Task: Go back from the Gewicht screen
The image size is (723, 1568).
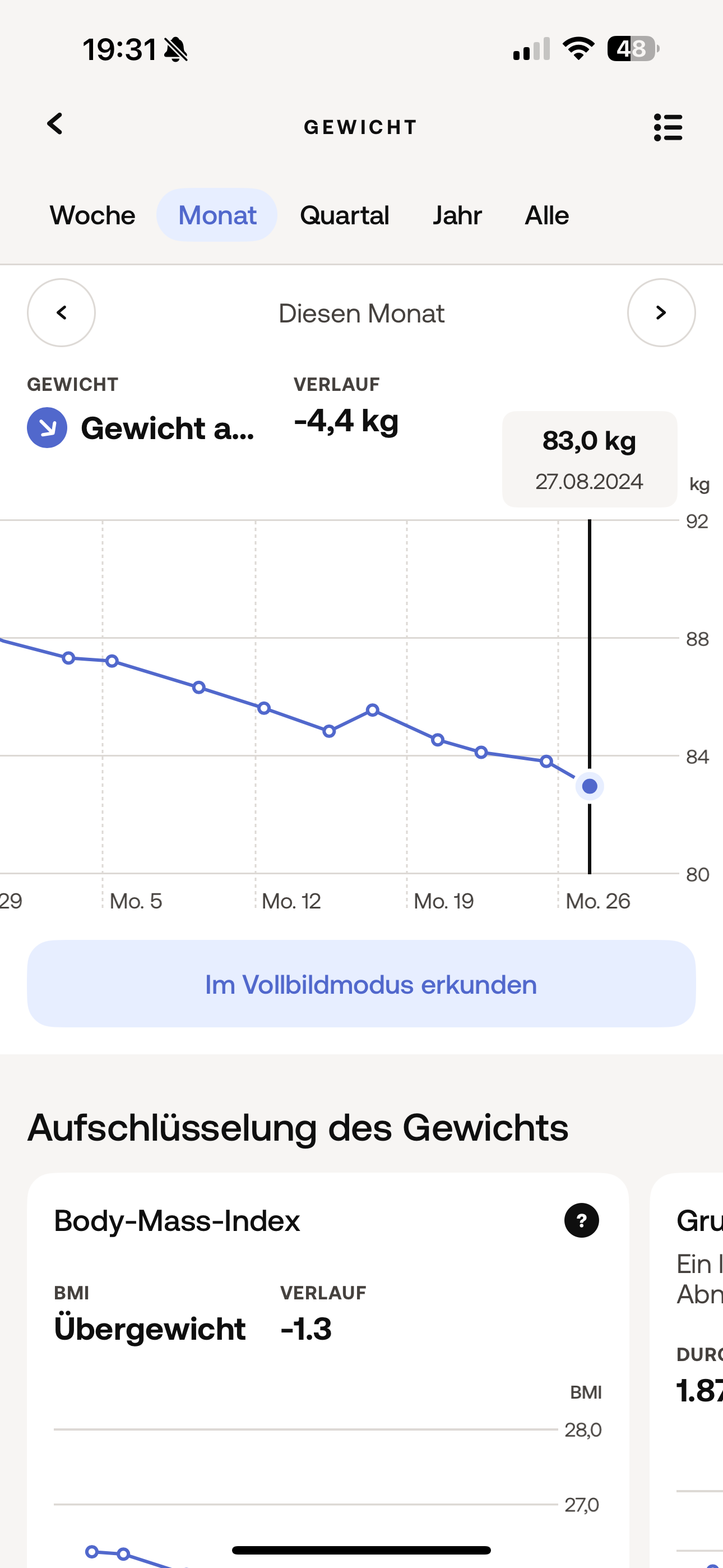Action: [x=55, y=124]
